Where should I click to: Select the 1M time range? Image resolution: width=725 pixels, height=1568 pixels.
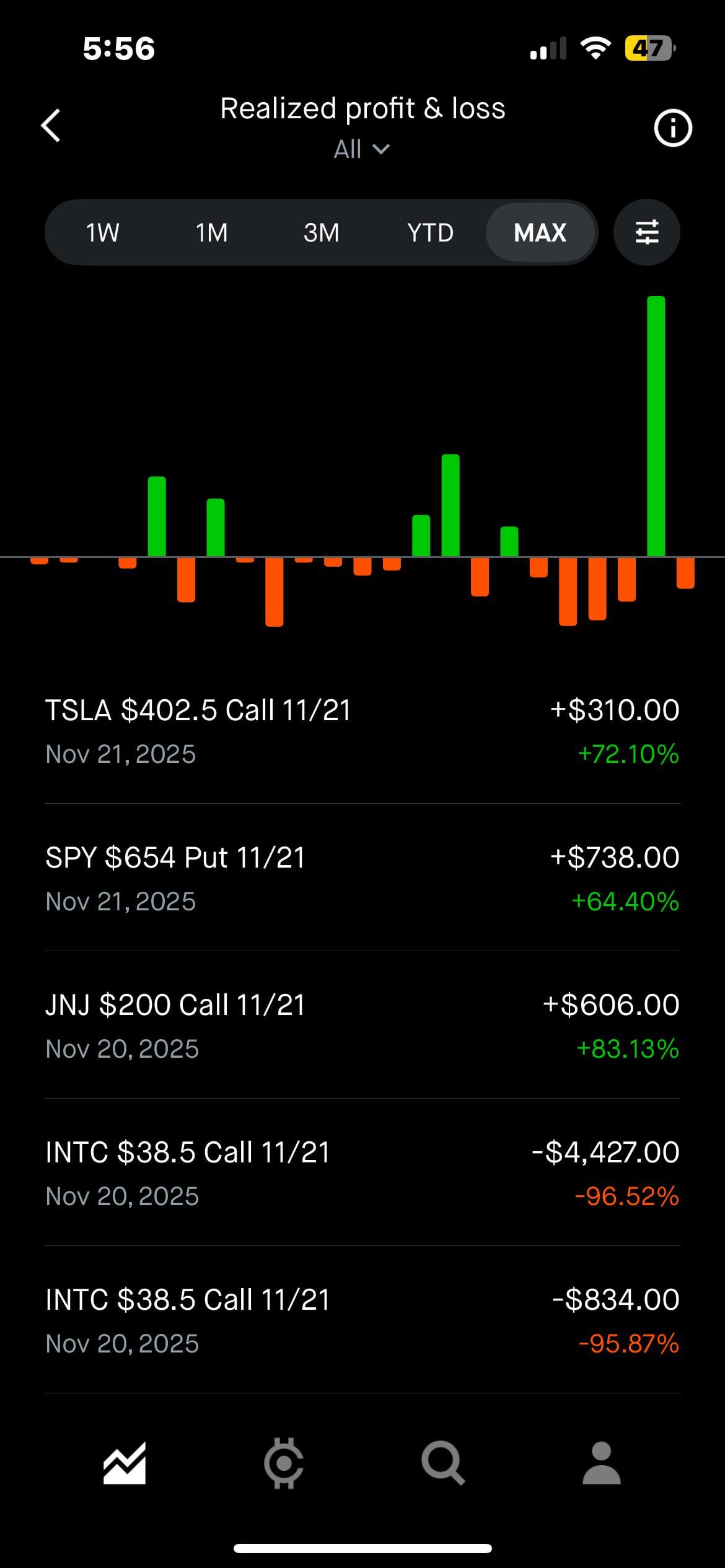click(x=211, y=233)
